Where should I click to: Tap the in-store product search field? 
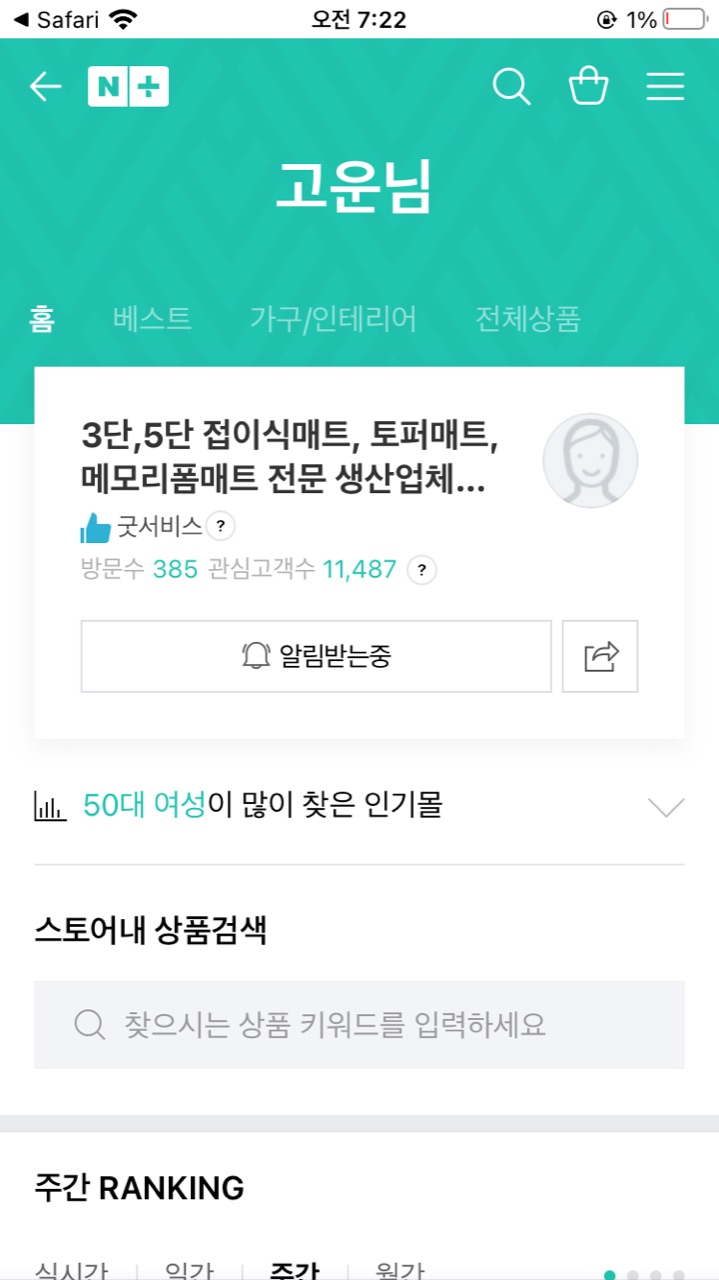[x=359, y=1024]
